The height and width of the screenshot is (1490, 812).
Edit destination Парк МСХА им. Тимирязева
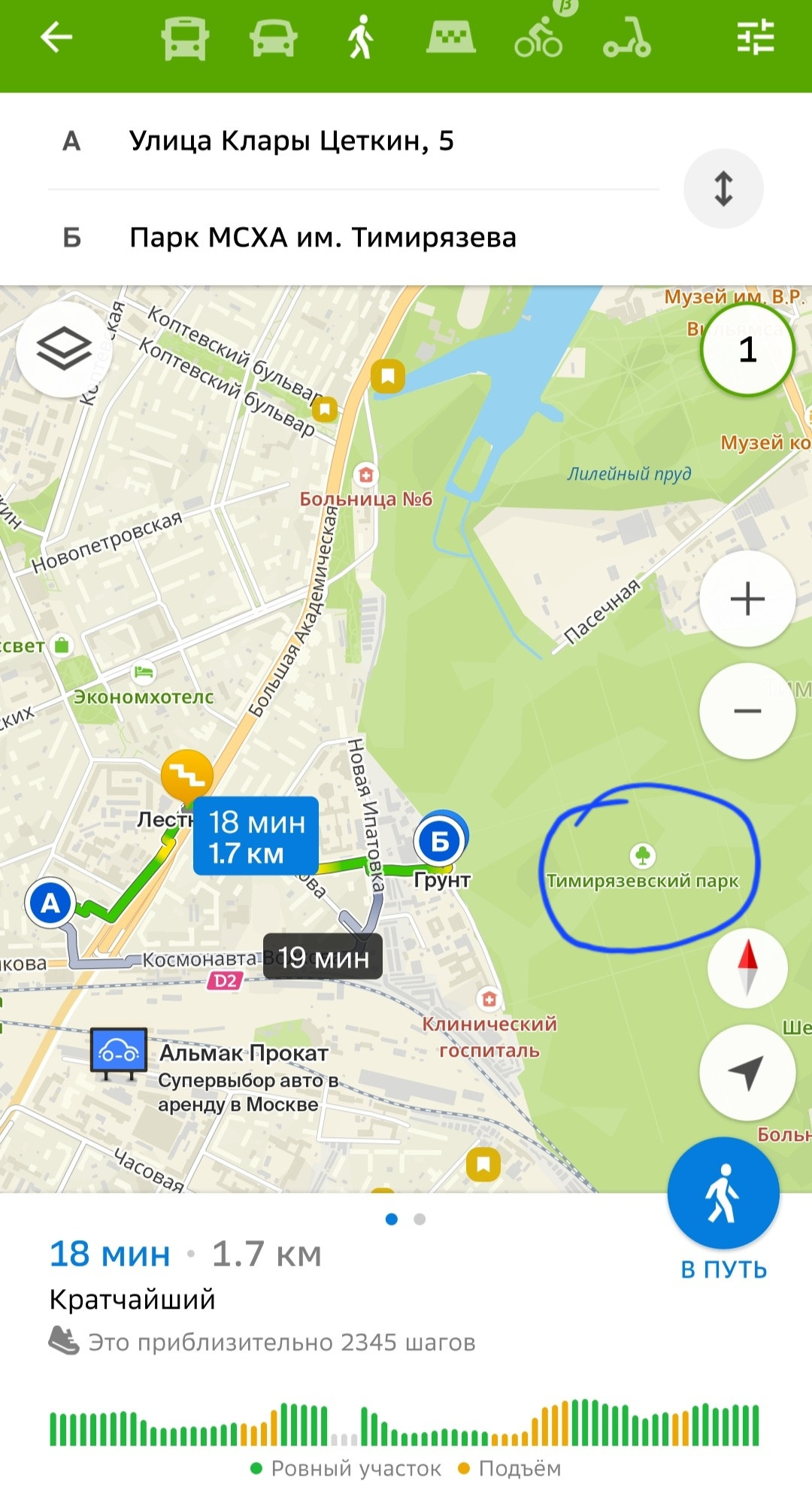click(x=353, y=238)
